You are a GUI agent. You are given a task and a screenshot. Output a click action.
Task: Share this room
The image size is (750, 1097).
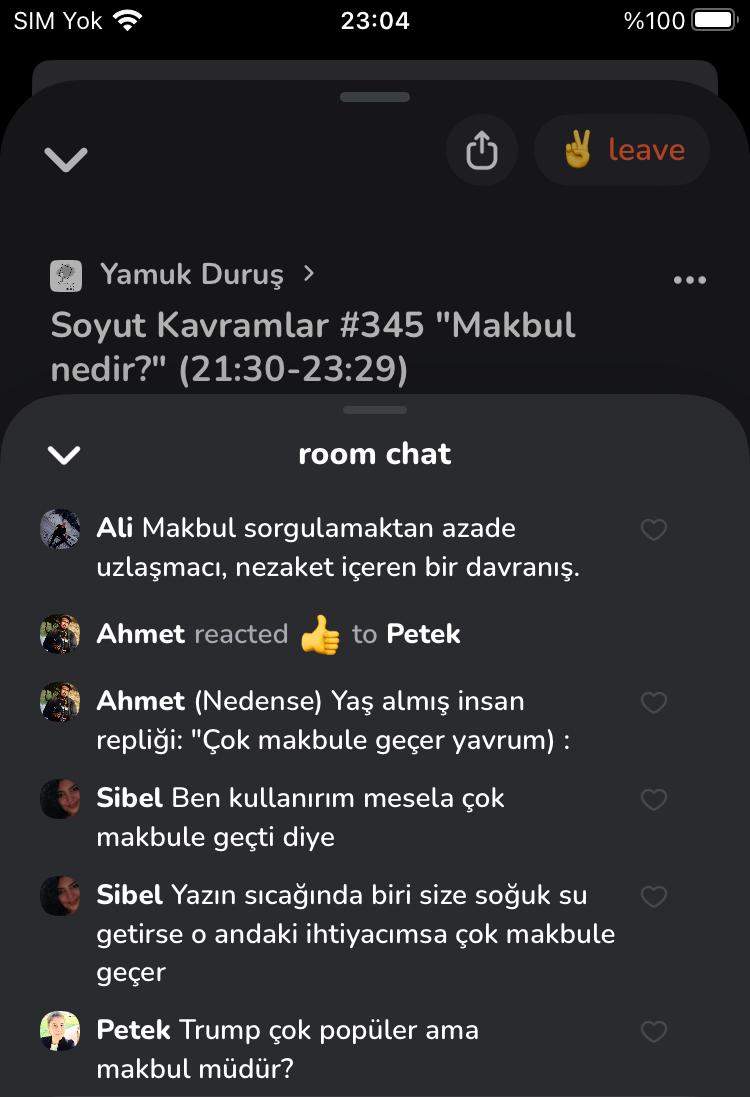coord(482,151)
